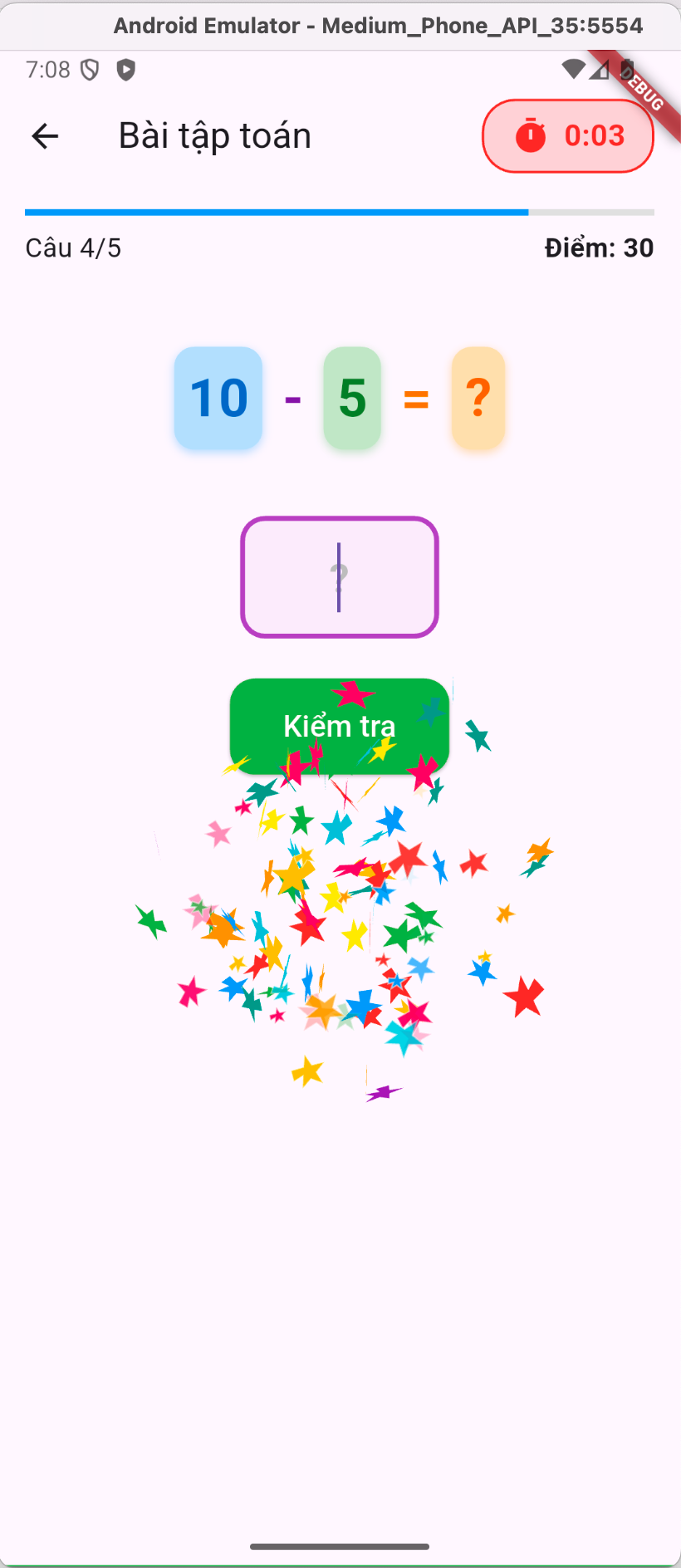Tap the answer input field
Viewport: 681px width, 1568px height.
coord(339,577)
